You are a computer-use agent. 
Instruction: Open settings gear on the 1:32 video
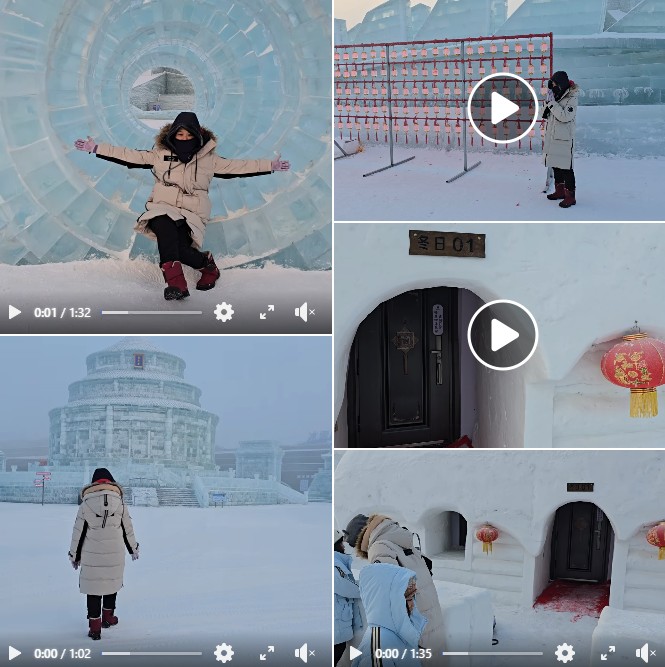224,312
